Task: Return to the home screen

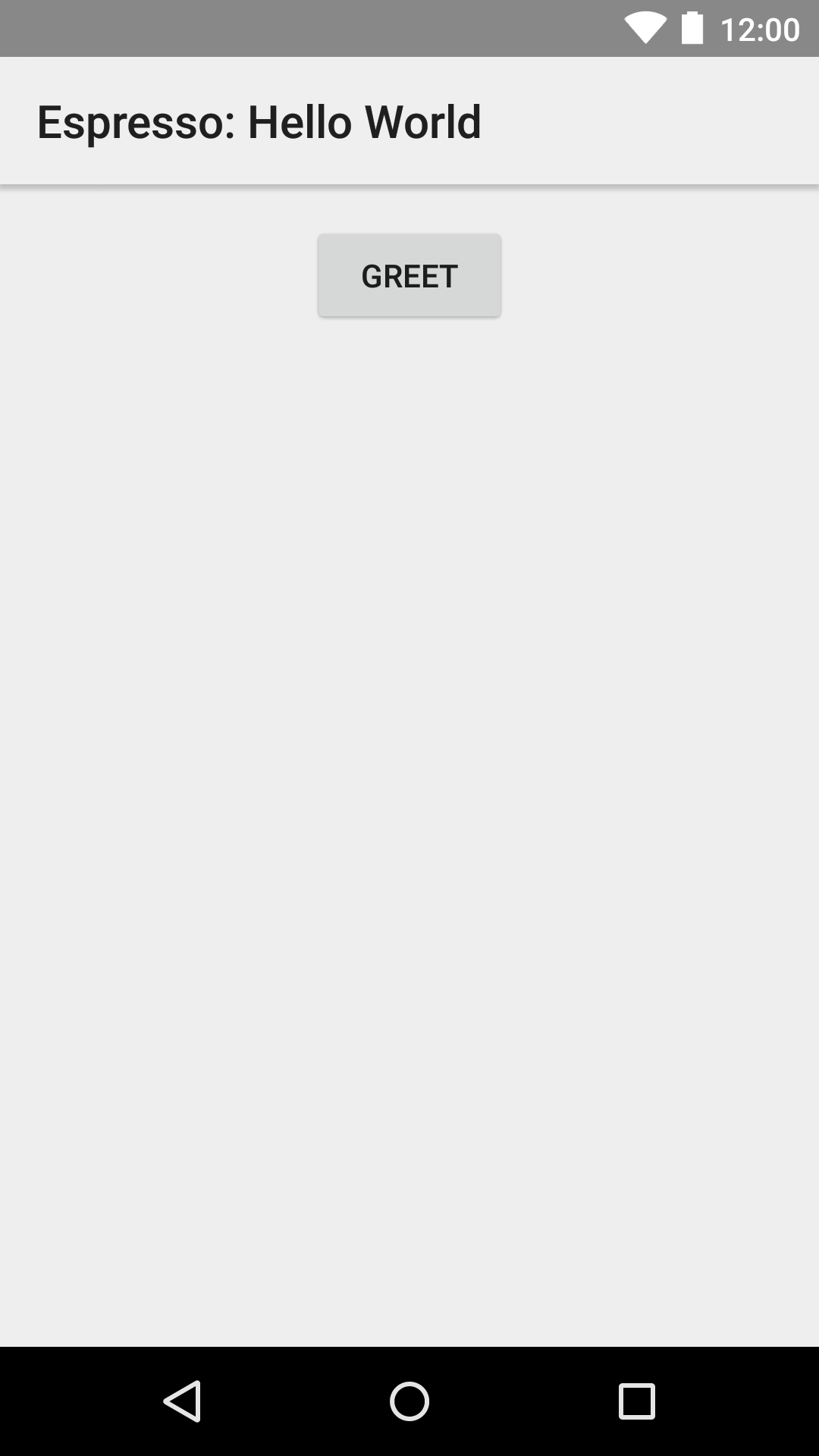Action: click(409, 1401)
